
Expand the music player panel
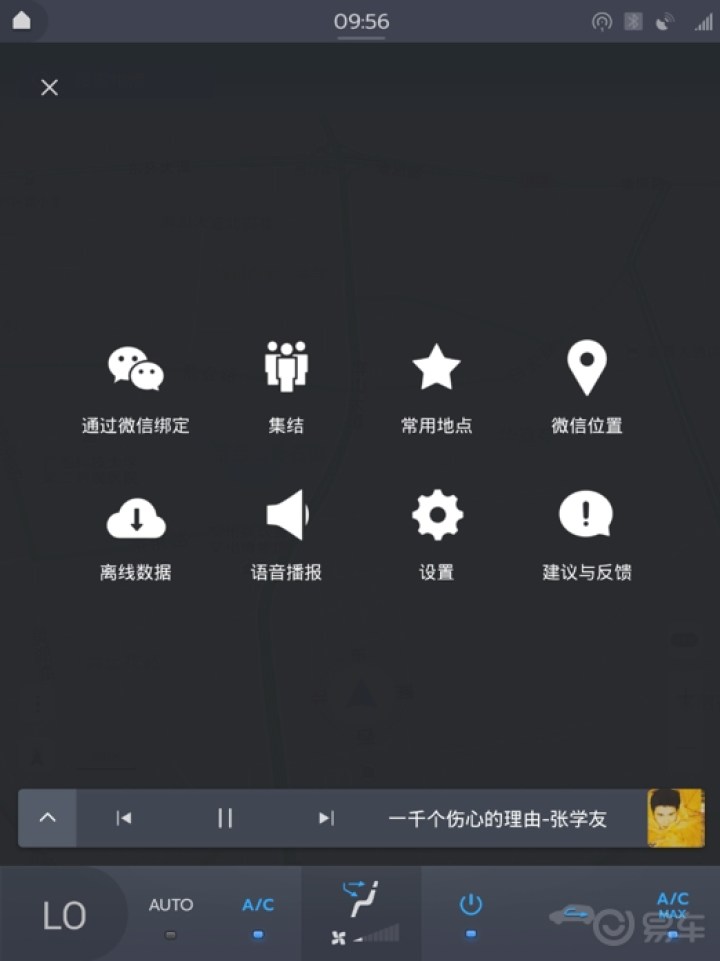pyautogui.click(x=48, y=817)
